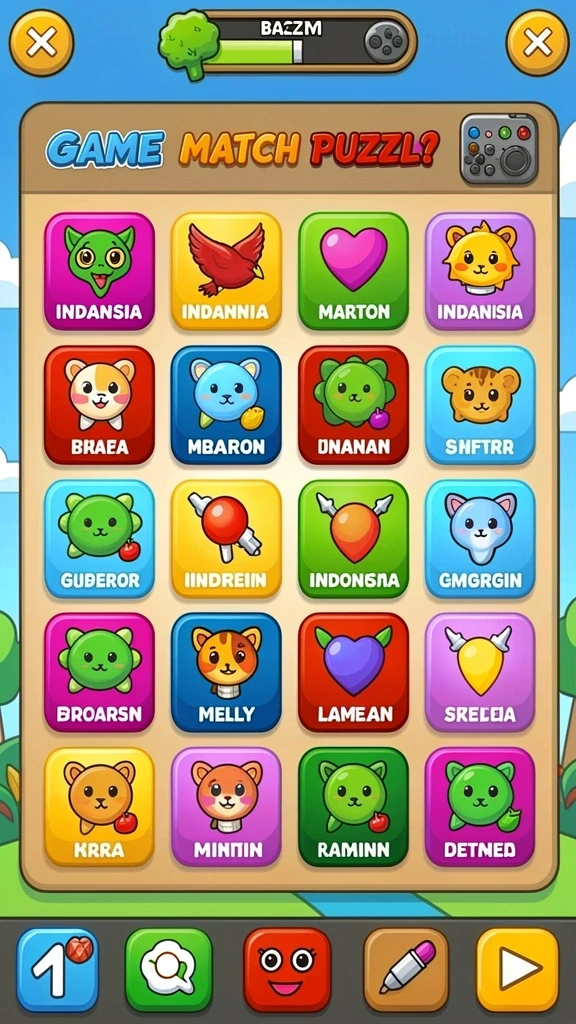Pick the MELLY orange cat tile

(227, 672)
